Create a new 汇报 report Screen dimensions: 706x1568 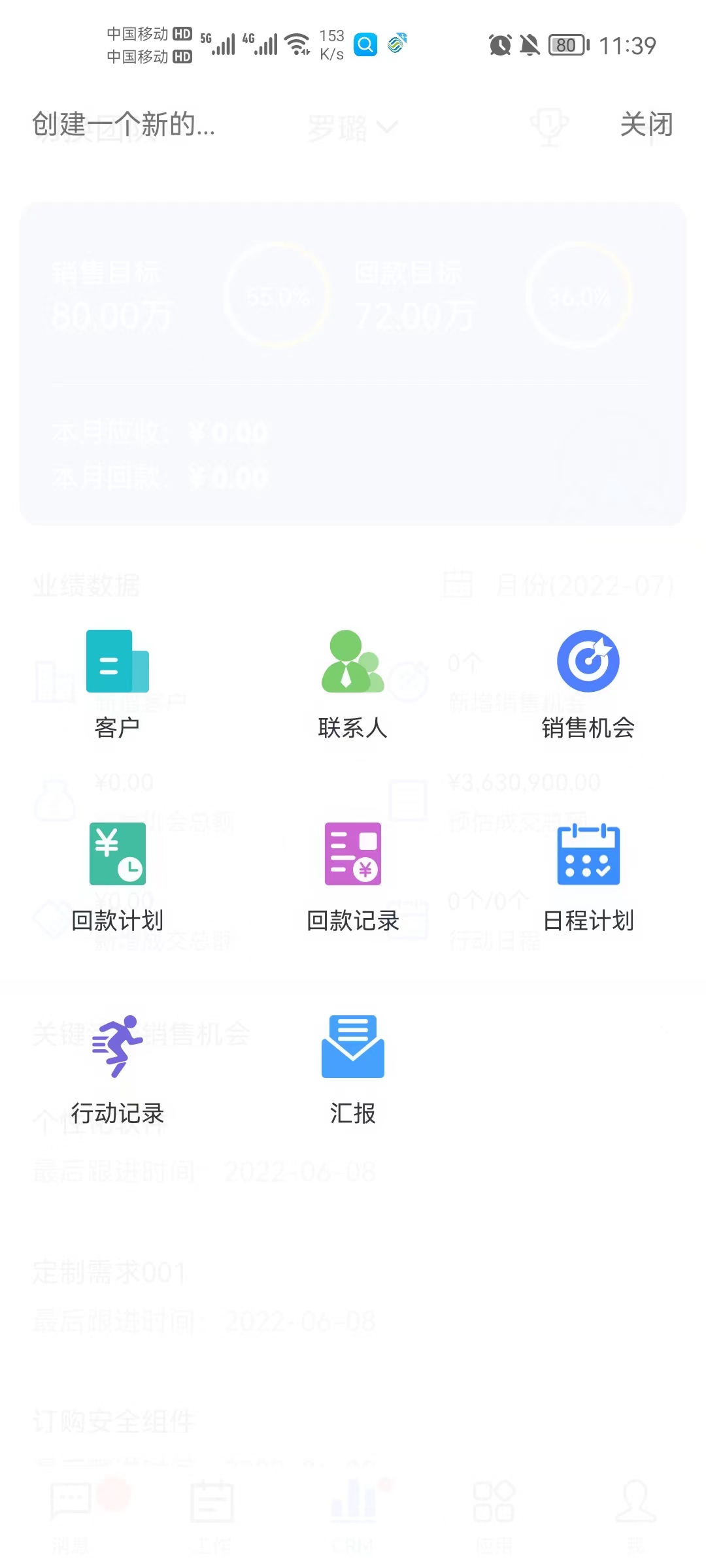click(x=352, y=1068)
